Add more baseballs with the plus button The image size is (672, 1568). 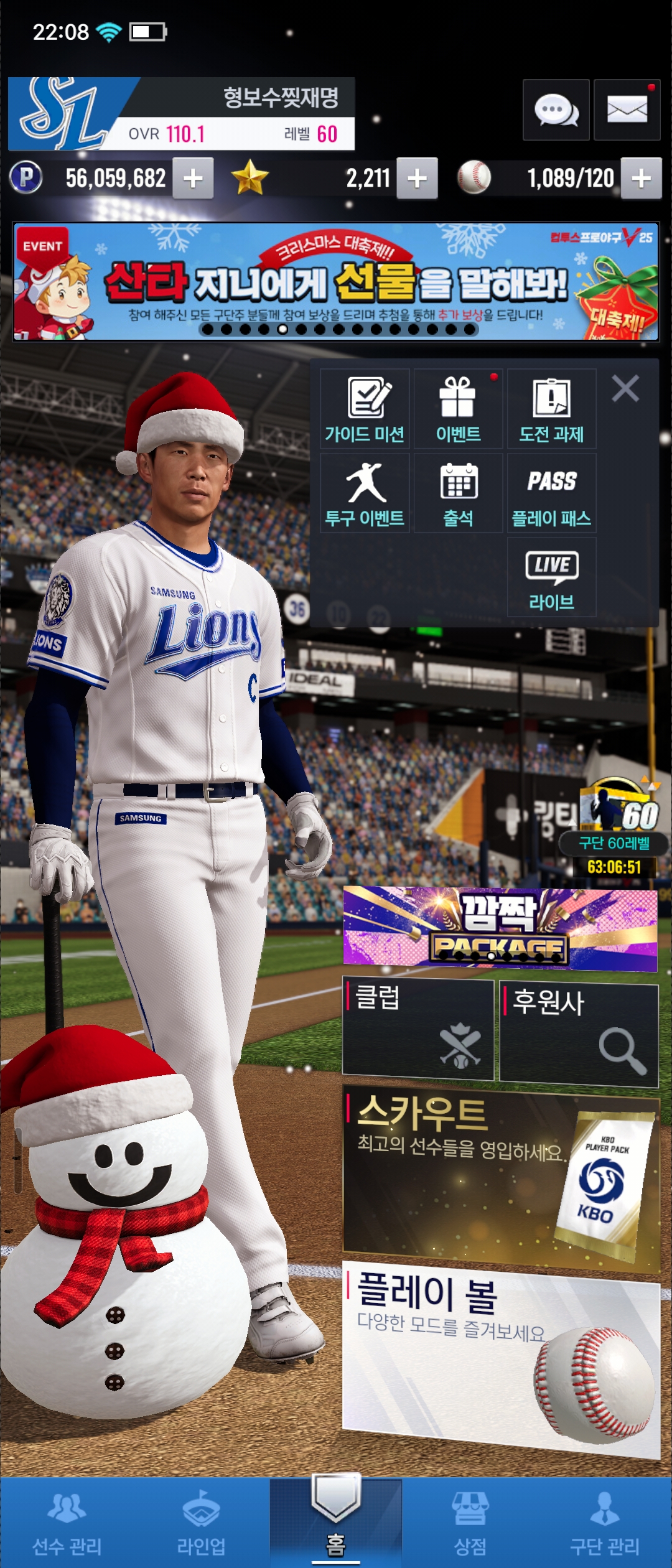point(642,179)
